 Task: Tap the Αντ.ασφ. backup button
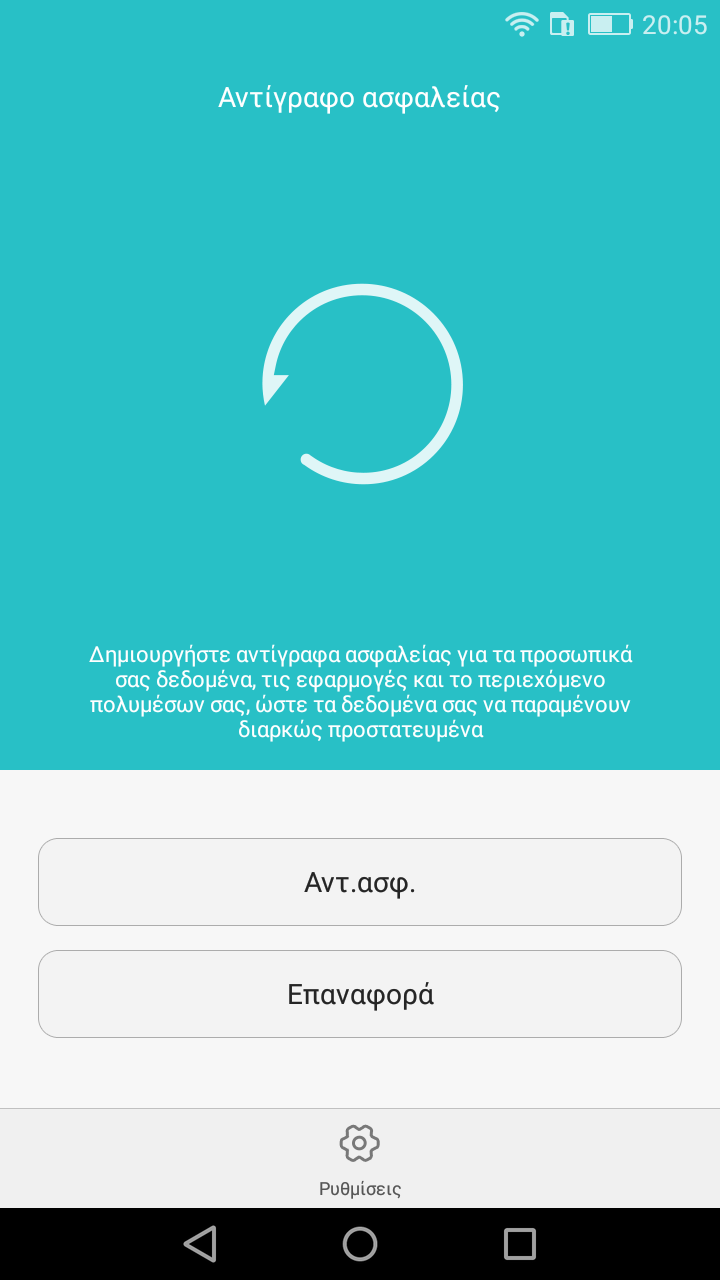360,882
